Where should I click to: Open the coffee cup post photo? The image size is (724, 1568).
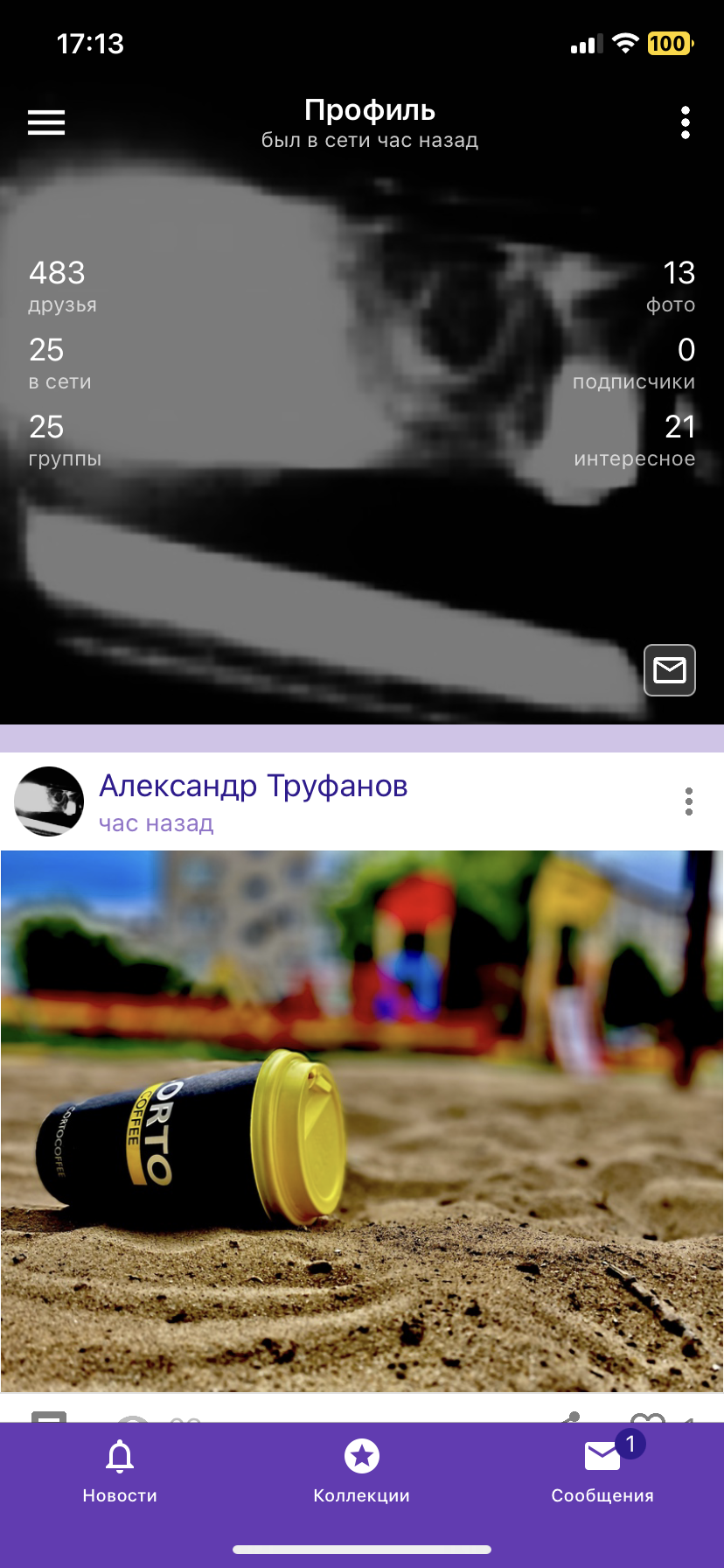tap(362, 1120)
